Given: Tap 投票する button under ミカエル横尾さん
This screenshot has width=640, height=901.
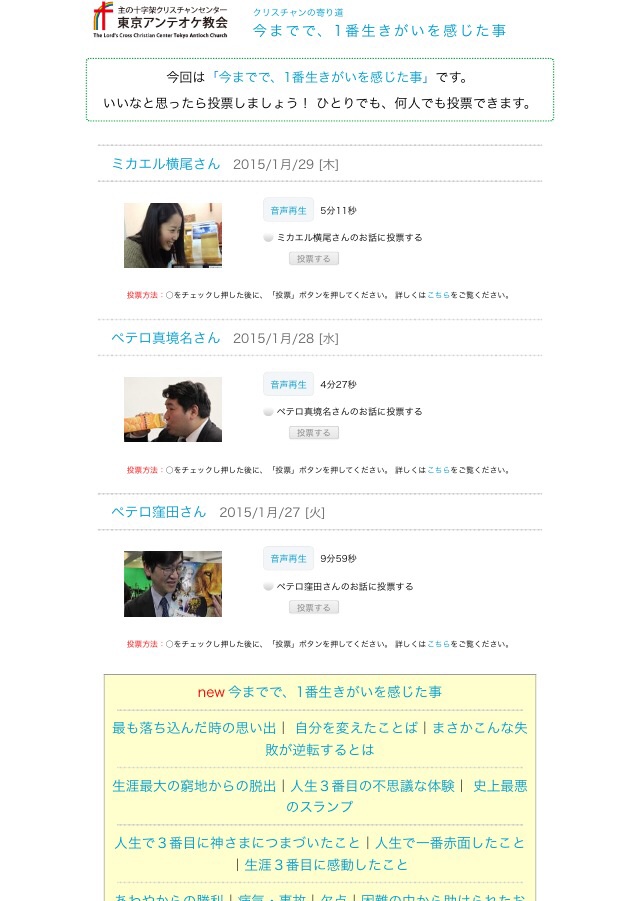Looking at the screenshot, I should coord(314,259).
